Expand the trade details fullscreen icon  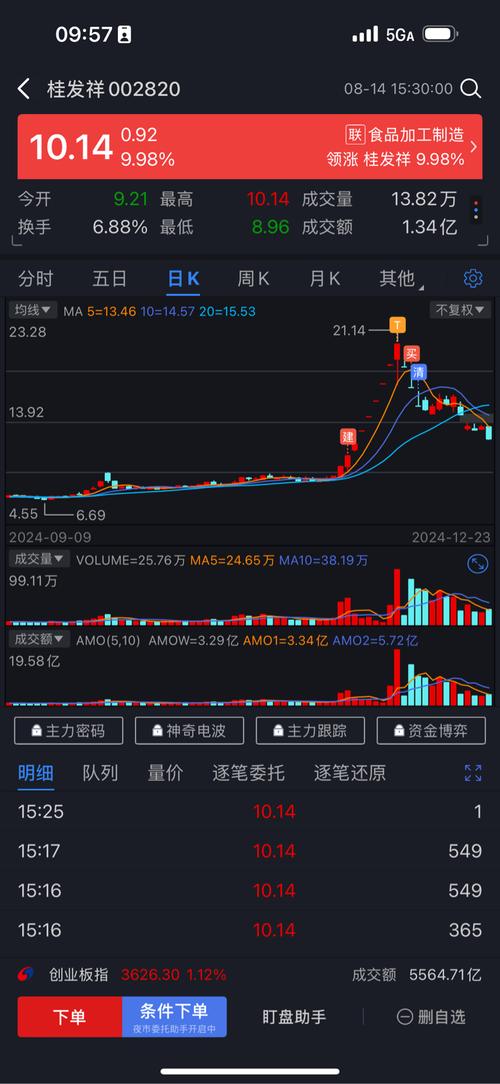pyautogui.click(x=473, y=773)
